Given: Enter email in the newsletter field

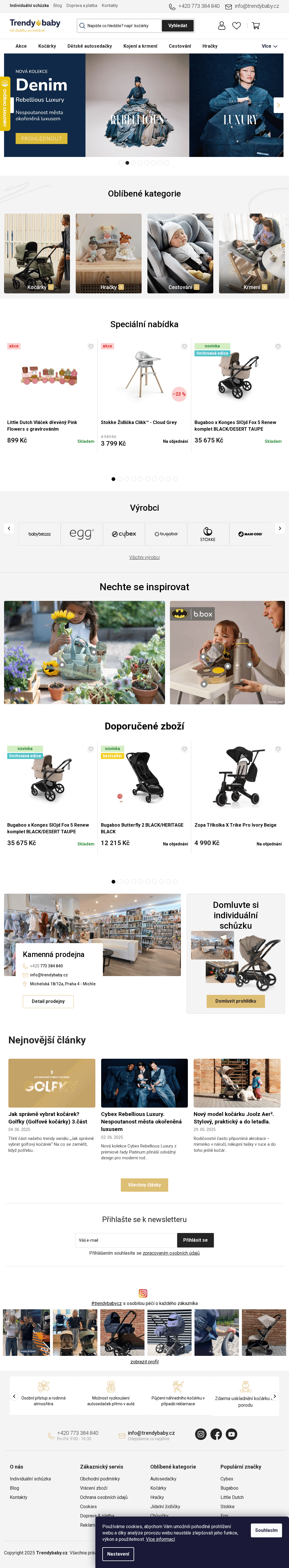Looking at the screenshot, I should click(125, 1240).
